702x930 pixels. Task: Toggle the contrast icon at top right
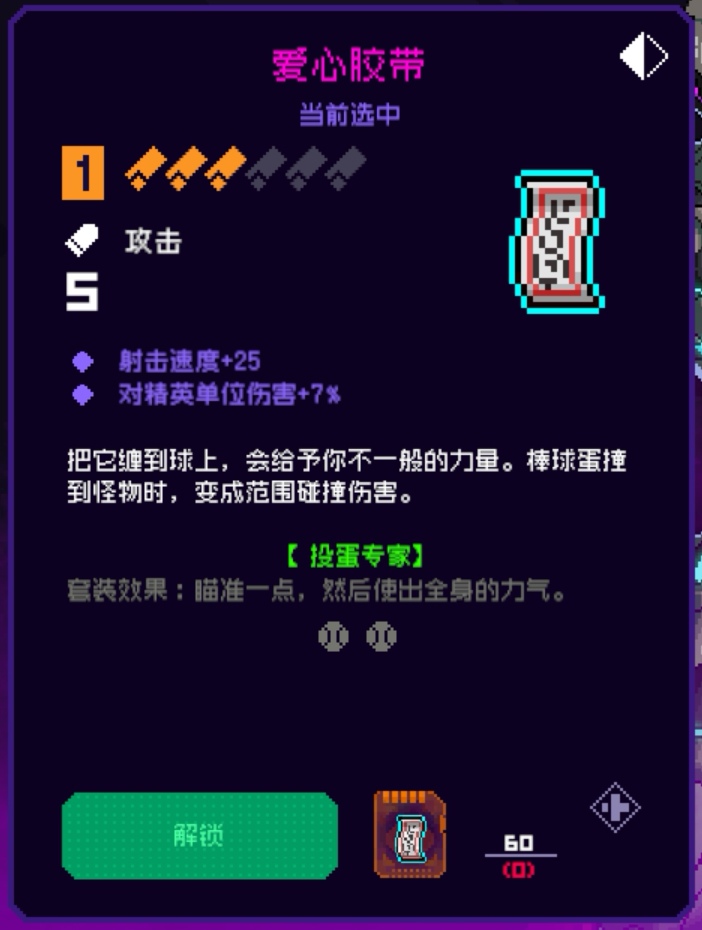point(643,56)
